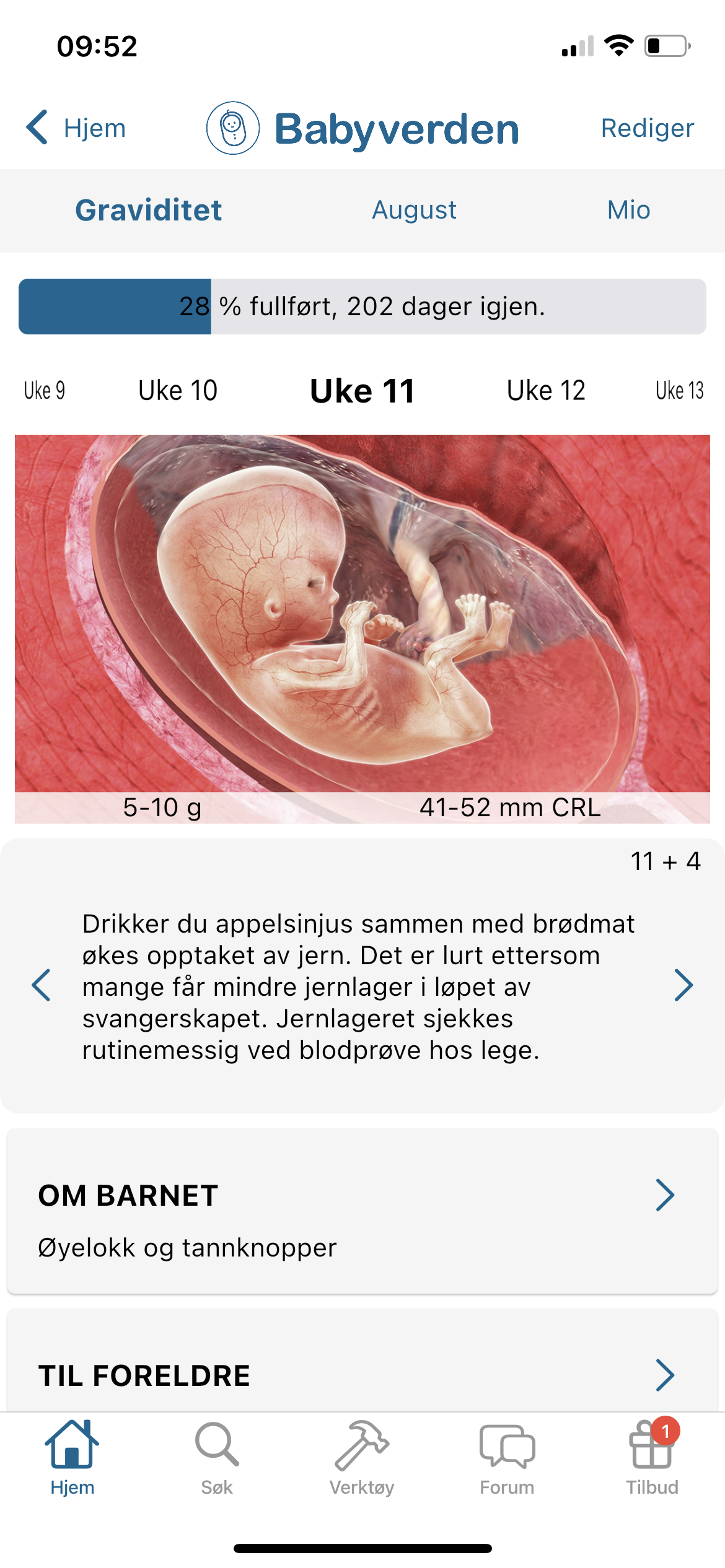This screenshot has height=1568, width=725.
Task: Show the next daily tip
Action: (683, 985)
